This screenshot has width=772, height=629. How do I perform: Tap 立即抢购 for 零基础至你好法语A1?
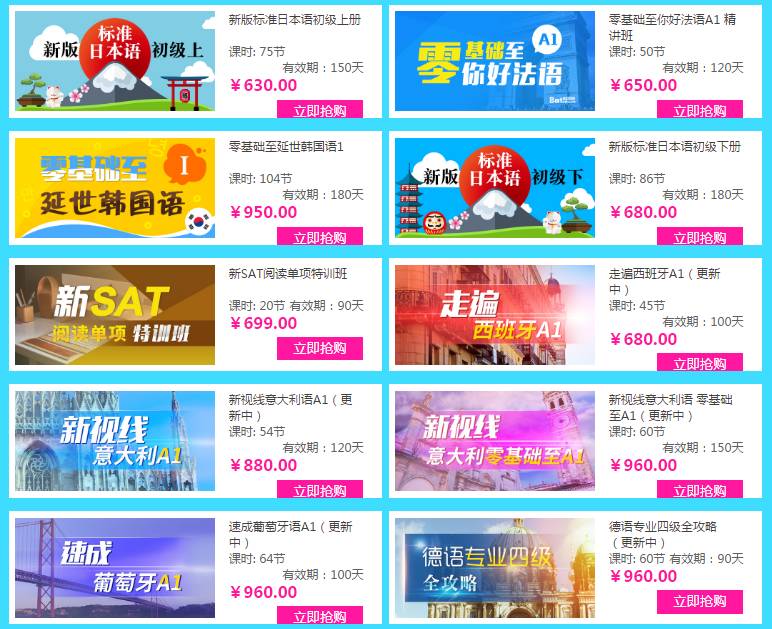coord(700,110)
